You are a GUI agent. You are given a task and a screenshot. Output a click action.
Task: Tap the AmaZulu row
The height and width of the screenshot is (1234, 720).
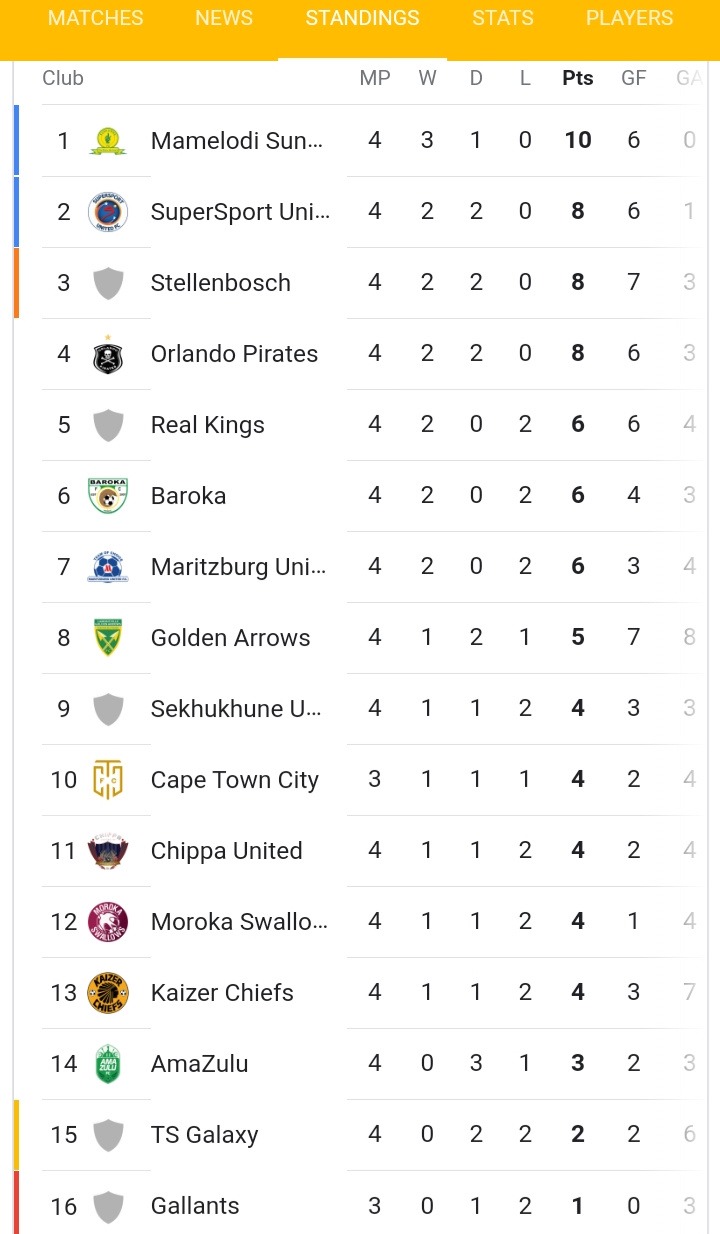[x=362, y=1064]
